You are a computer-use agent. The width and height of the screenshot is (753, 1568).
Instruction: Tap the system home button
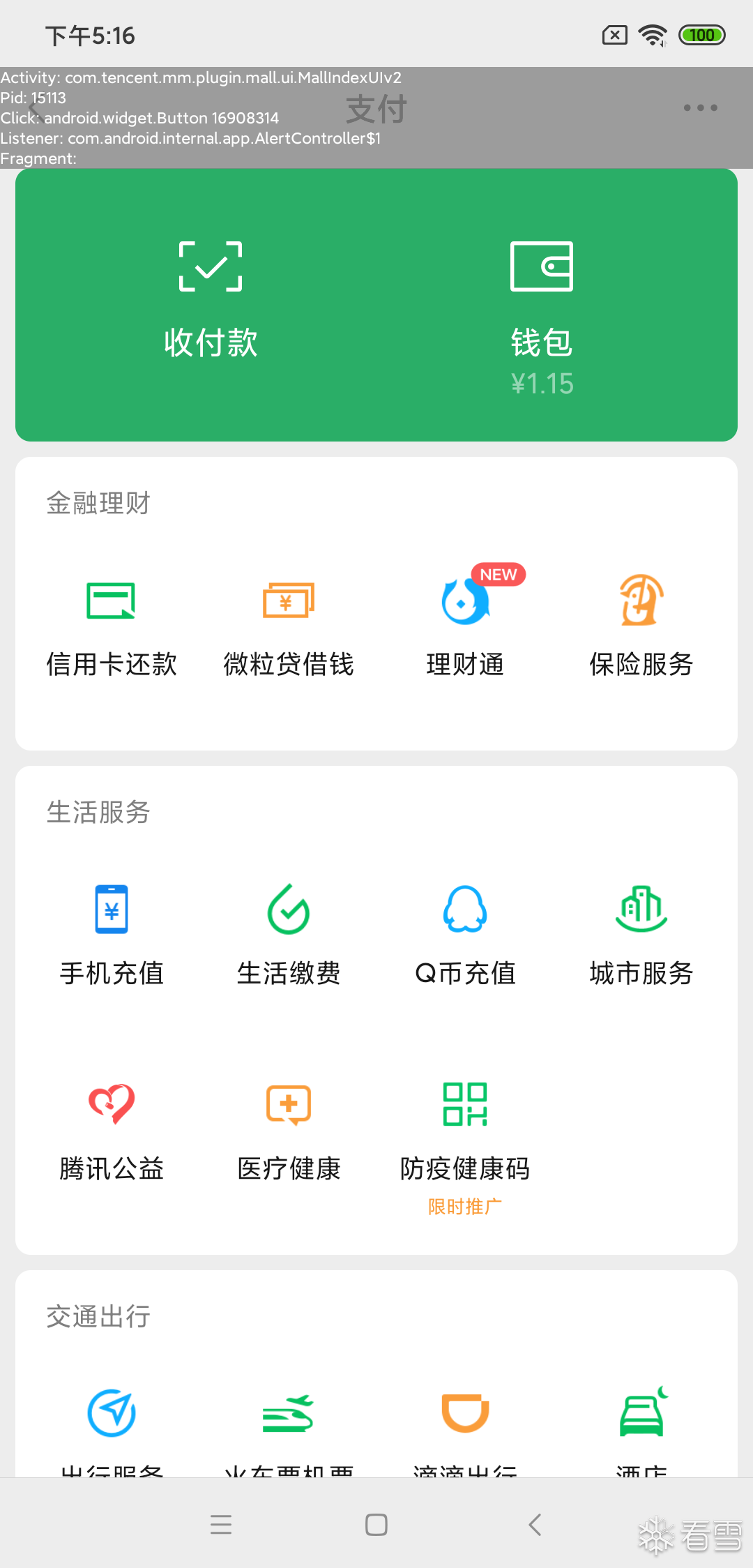click(376, 1525)
